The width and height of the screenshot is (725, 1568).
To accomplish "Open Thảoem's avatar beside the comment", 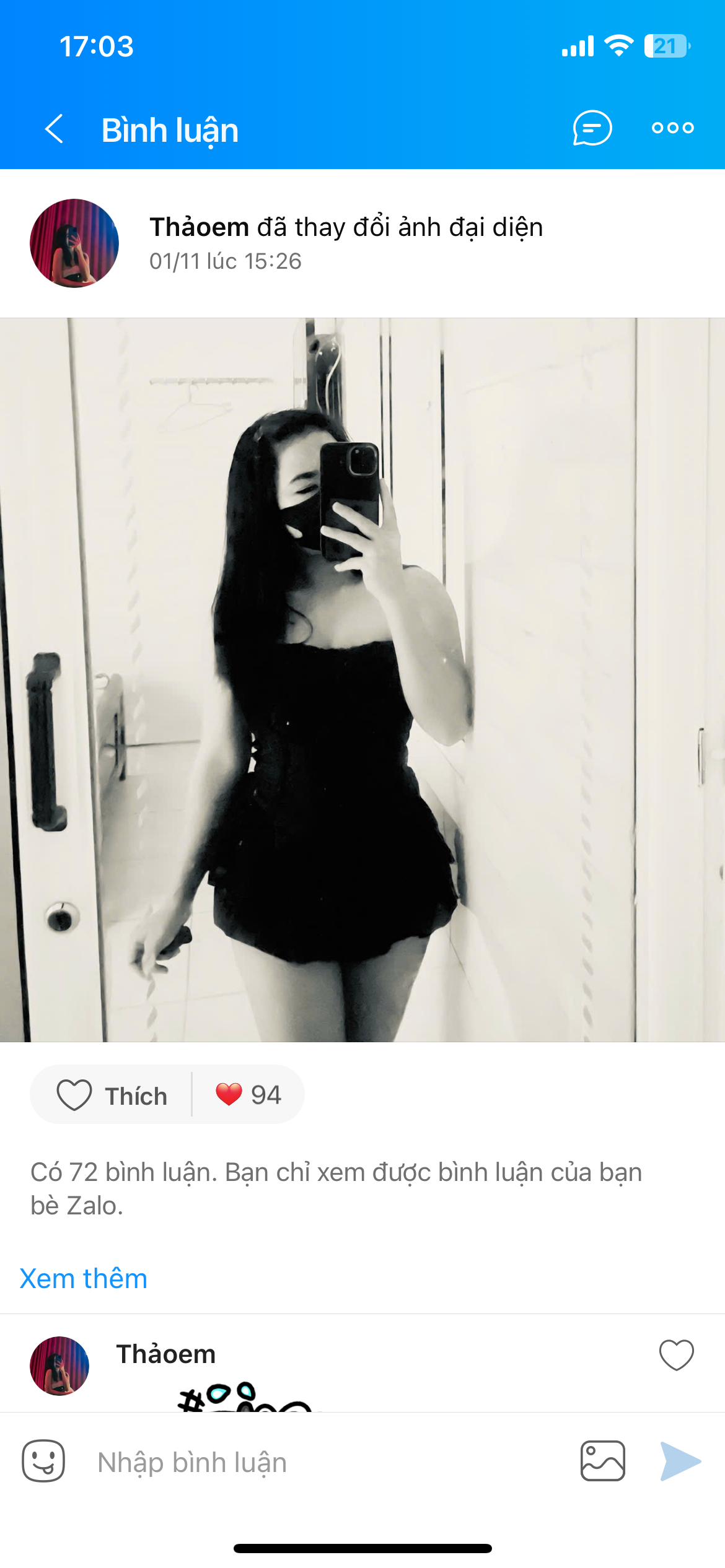I will point(59,1366).
